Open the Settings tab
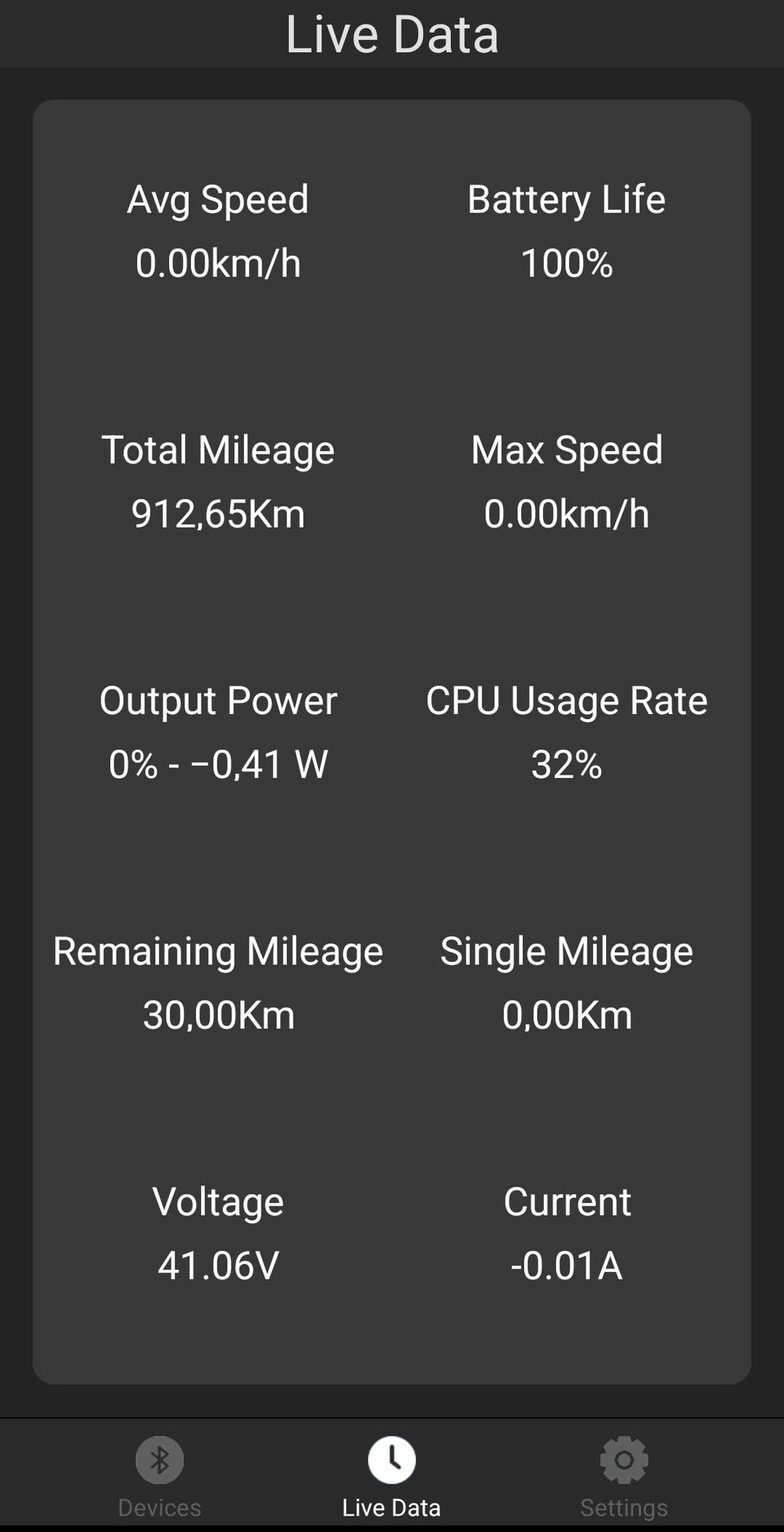The image size is (784, 1532). click(x=624, y=1476)
